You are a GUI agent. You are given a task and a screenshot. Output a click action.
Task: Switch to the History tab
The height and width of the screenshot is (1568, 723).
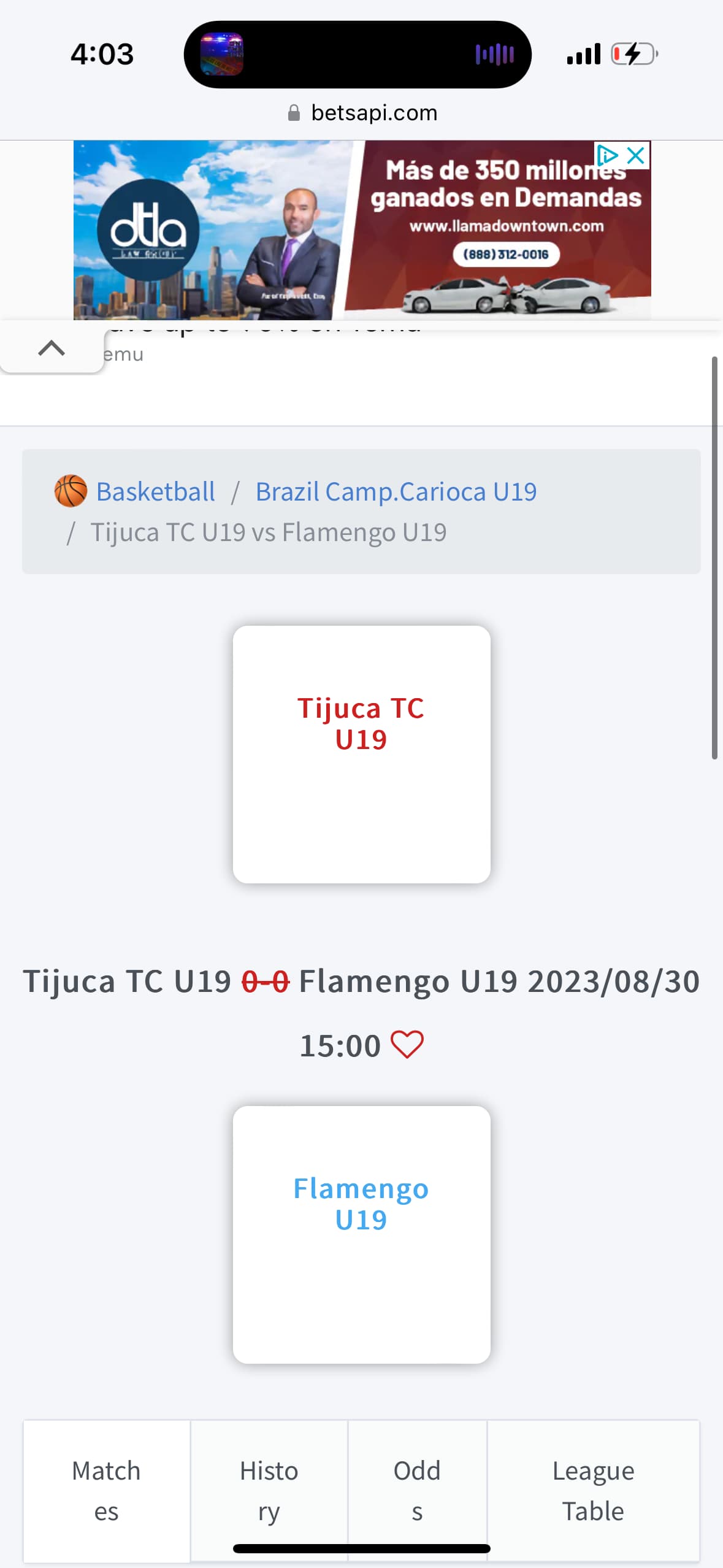(x=269, y=1490)
